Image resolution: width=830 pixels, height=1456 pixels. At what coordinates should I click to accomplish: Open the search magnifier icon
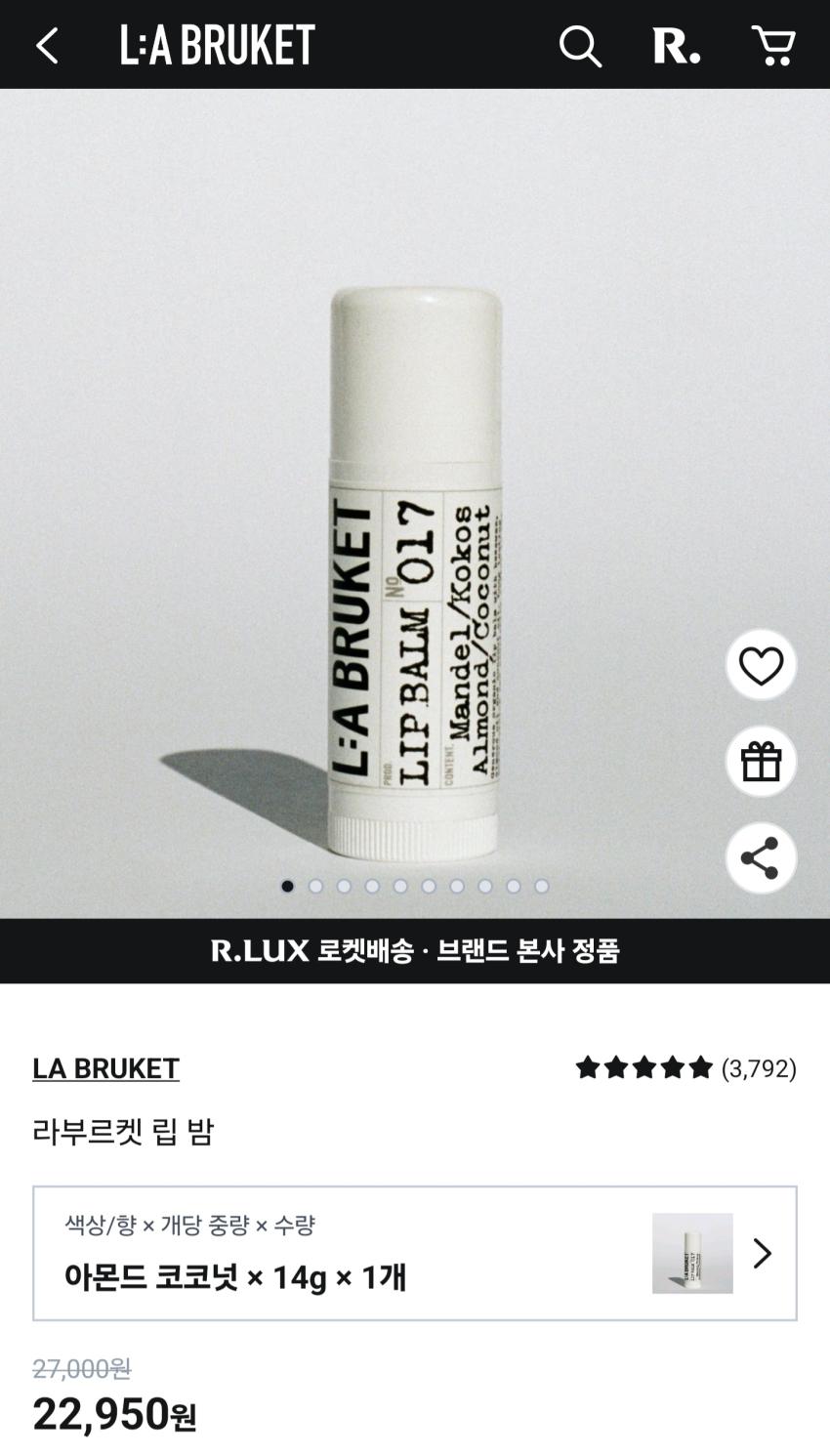click(x=579, y=46)
